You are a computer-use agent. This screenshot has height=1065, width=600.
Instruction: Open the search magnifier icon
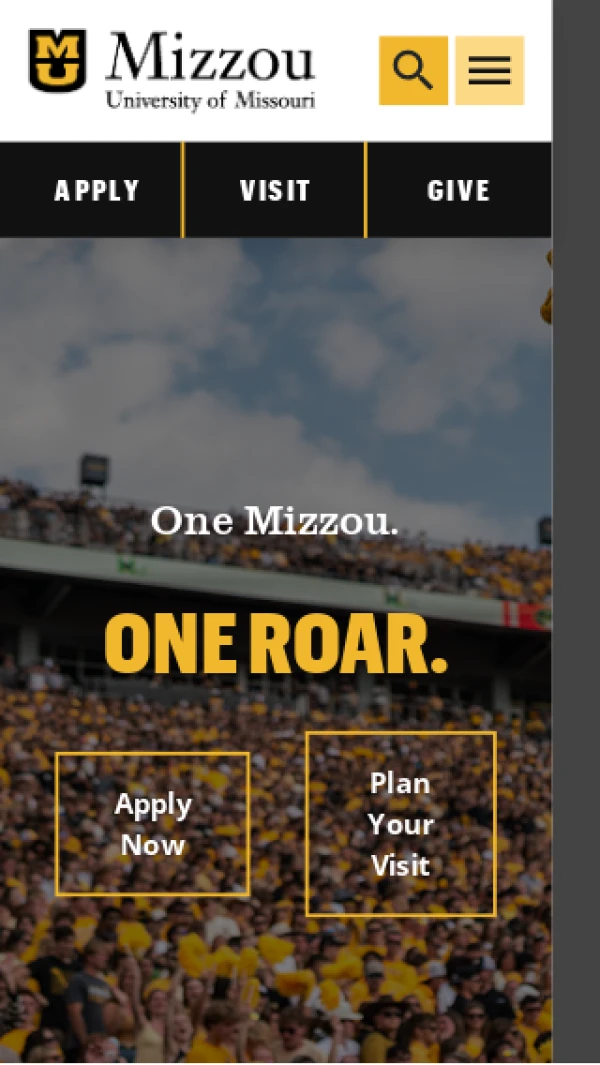(413, 70)
